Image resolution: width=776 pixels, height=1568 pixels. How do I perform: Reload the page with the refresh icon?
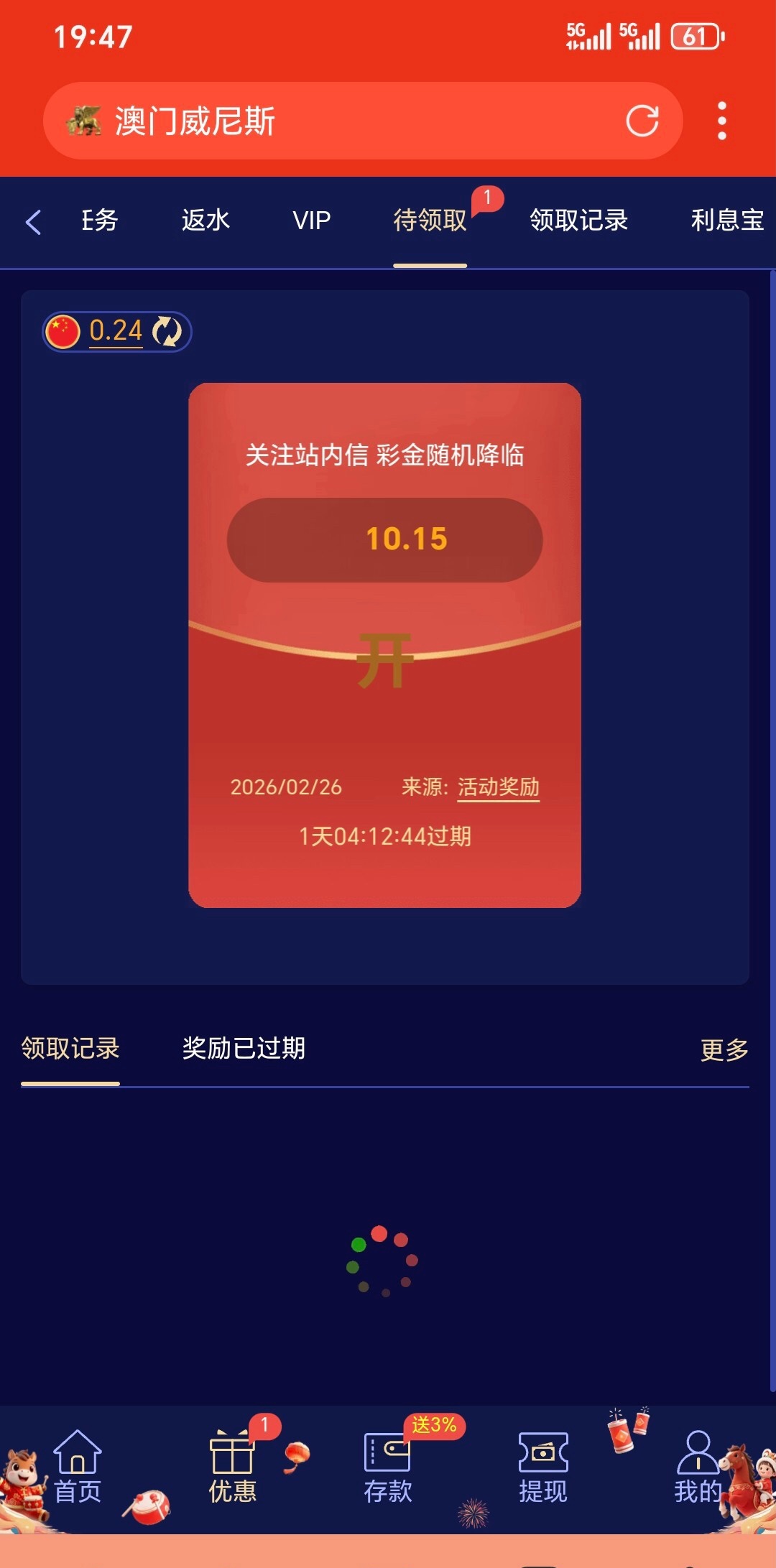coord(642,121)
